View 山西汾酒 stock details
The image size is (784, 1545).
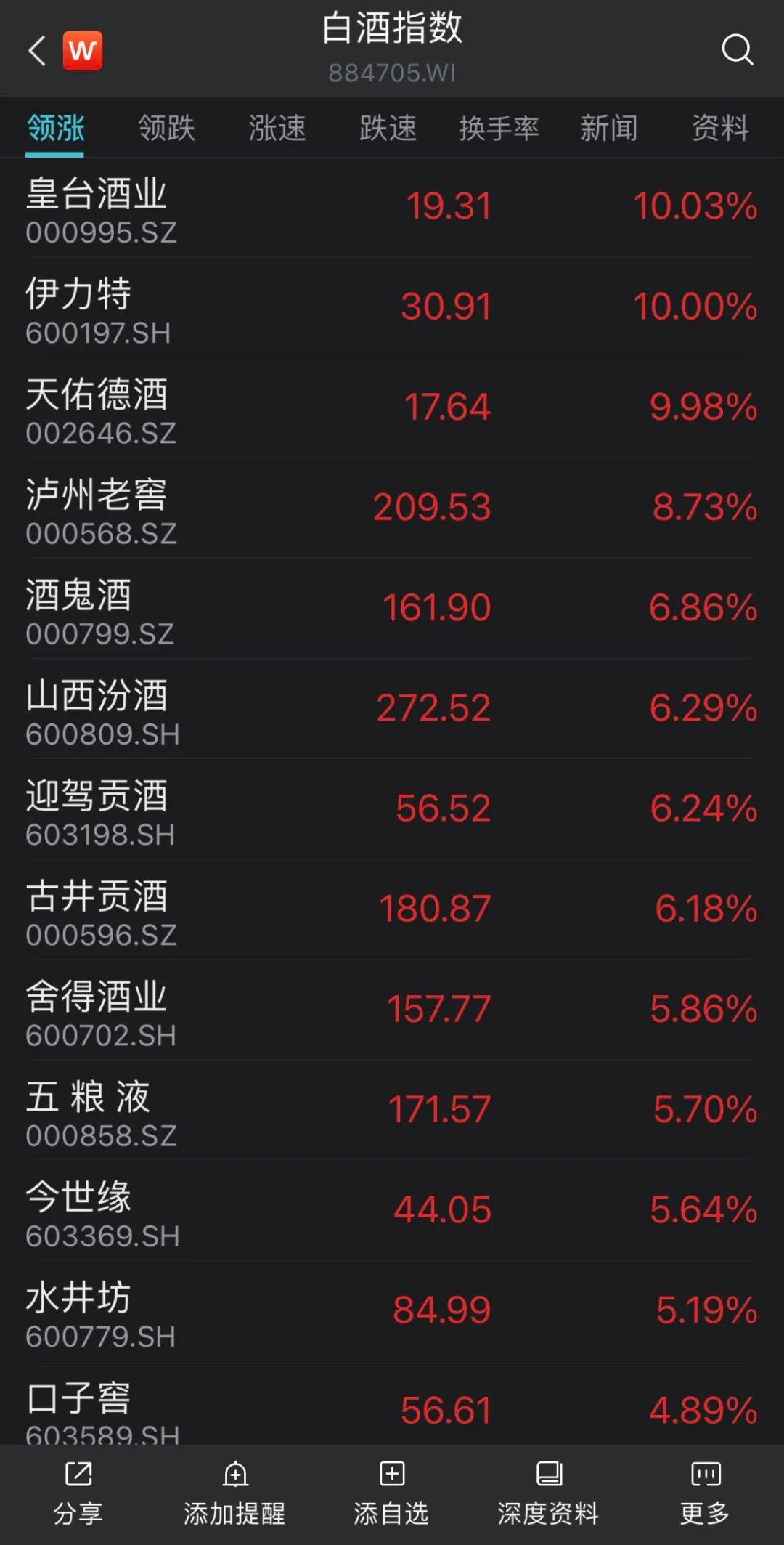(x=392, y=709)
